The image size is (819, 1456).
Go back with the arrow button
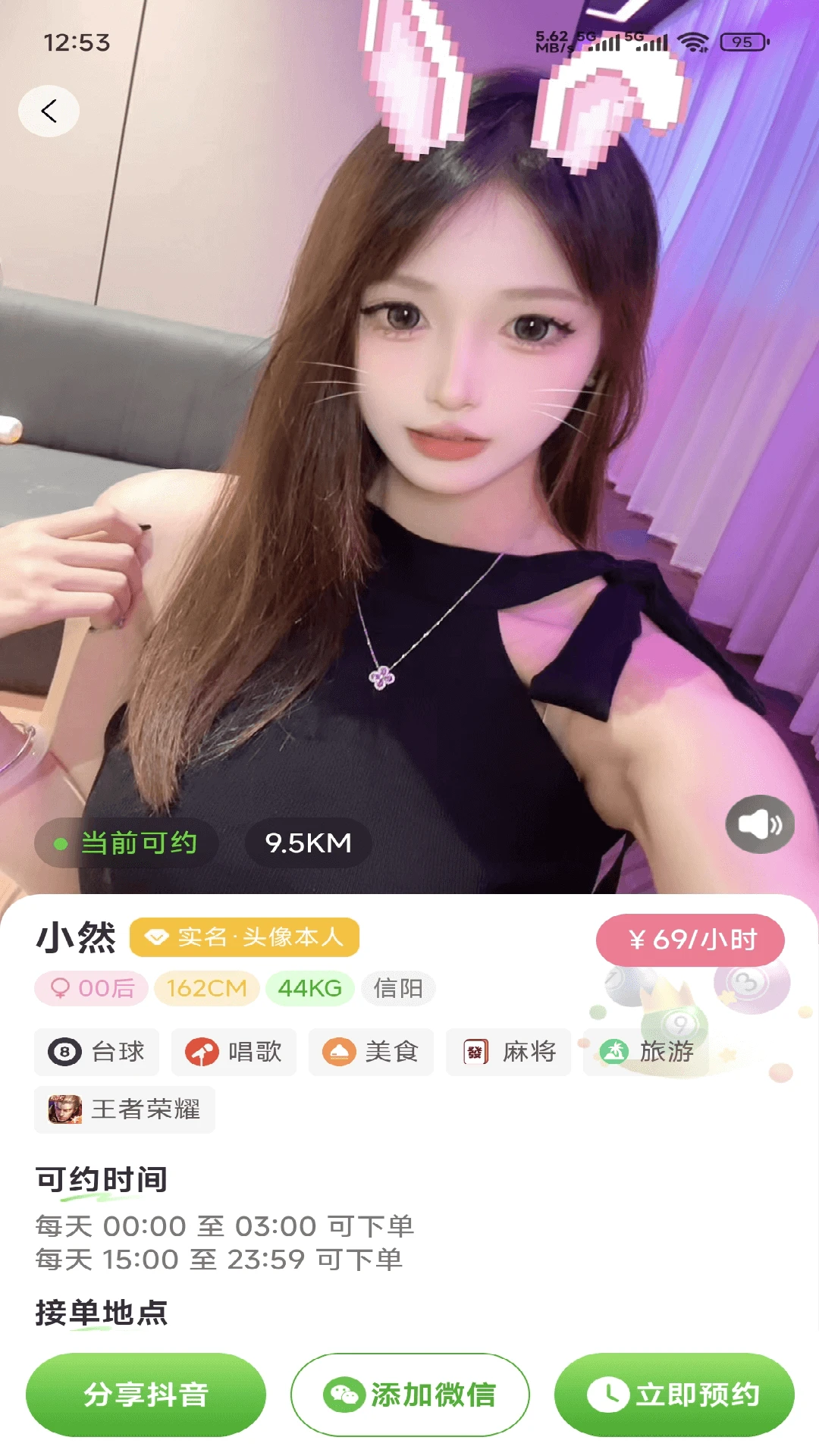click(x=50, y=111)
